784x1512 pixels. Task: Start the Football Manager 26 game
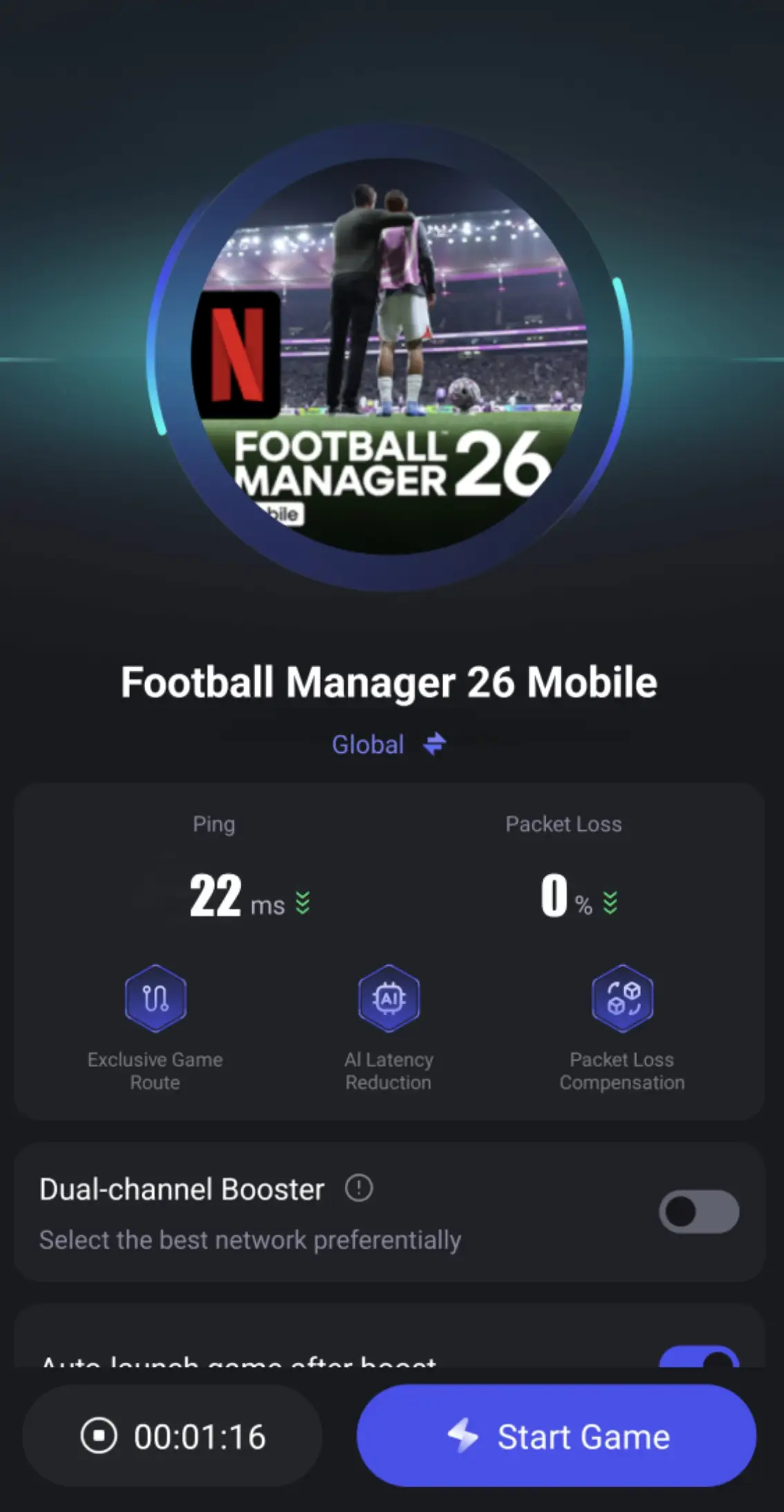point(556,1437)
